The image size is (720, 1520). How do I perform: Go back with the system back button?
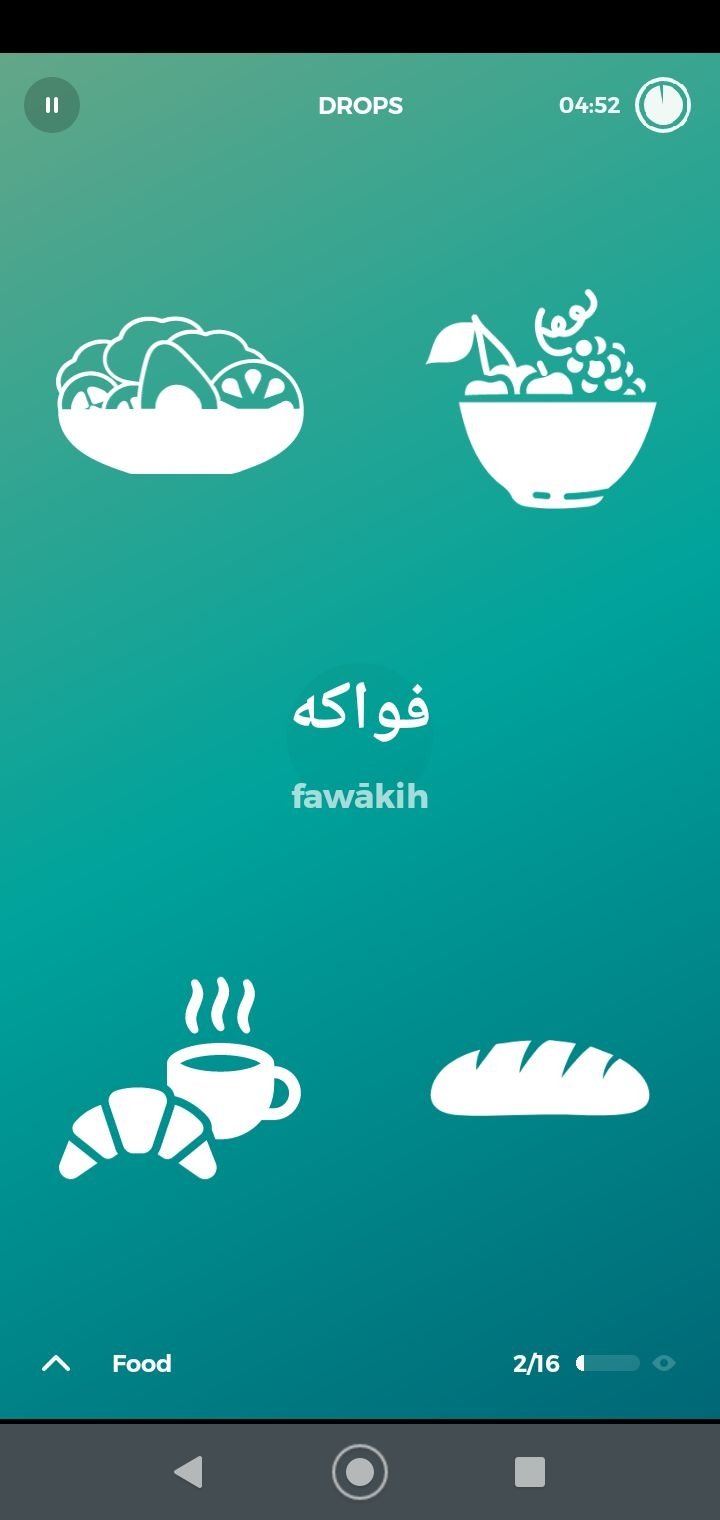coord(188,1472)
